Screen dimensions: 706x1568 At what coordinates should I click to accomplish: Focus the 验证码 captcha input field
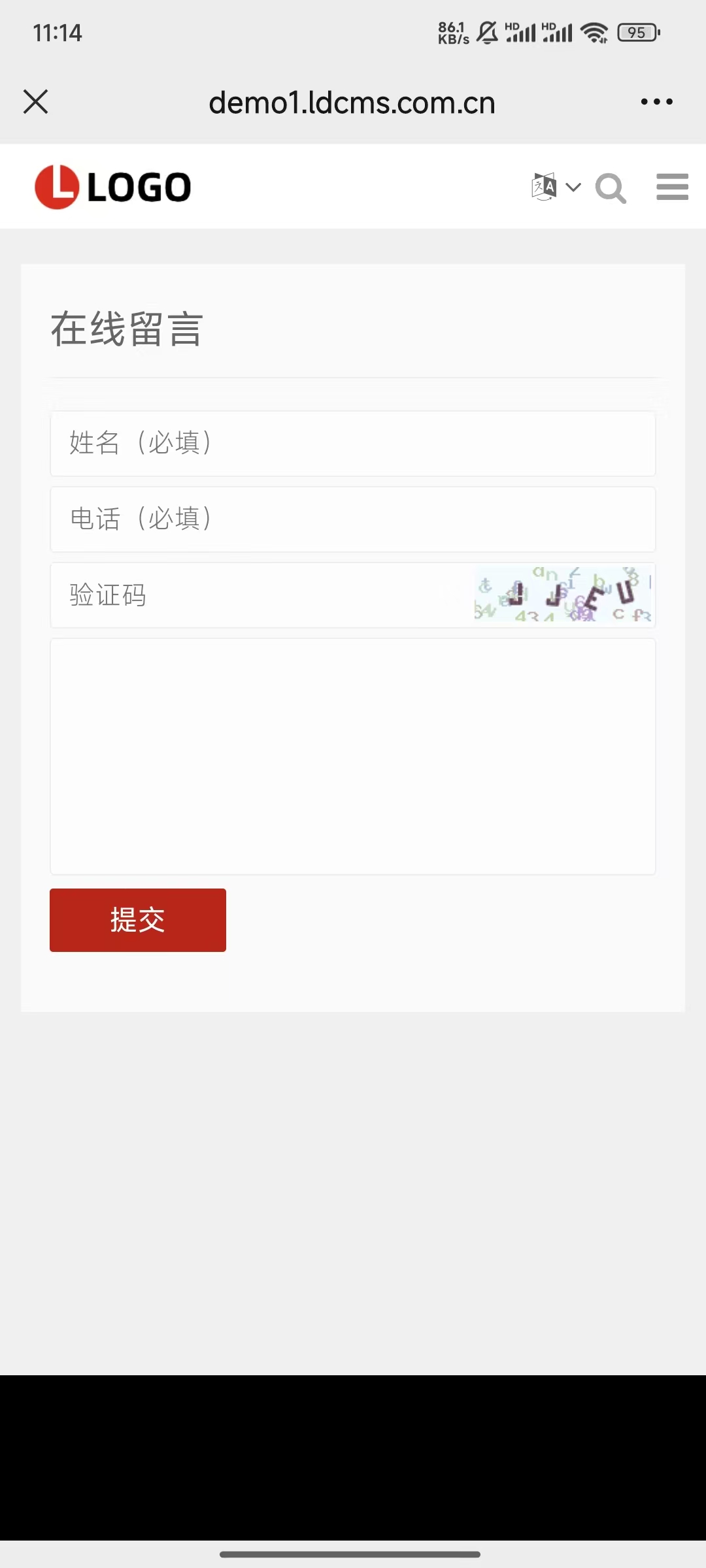coord(261,595)
